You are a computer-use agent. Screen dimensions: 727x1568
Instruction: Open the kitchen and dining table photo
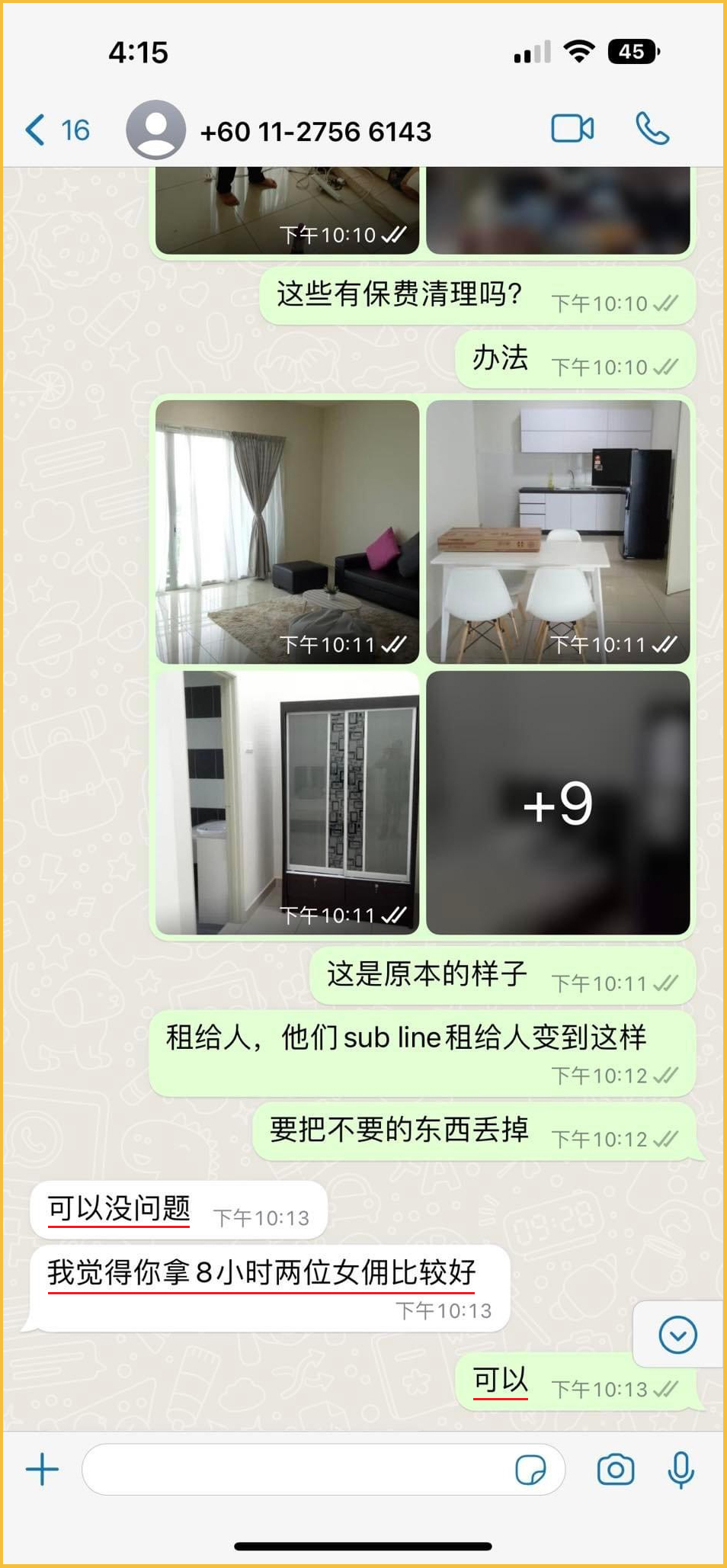click(558, 531)
